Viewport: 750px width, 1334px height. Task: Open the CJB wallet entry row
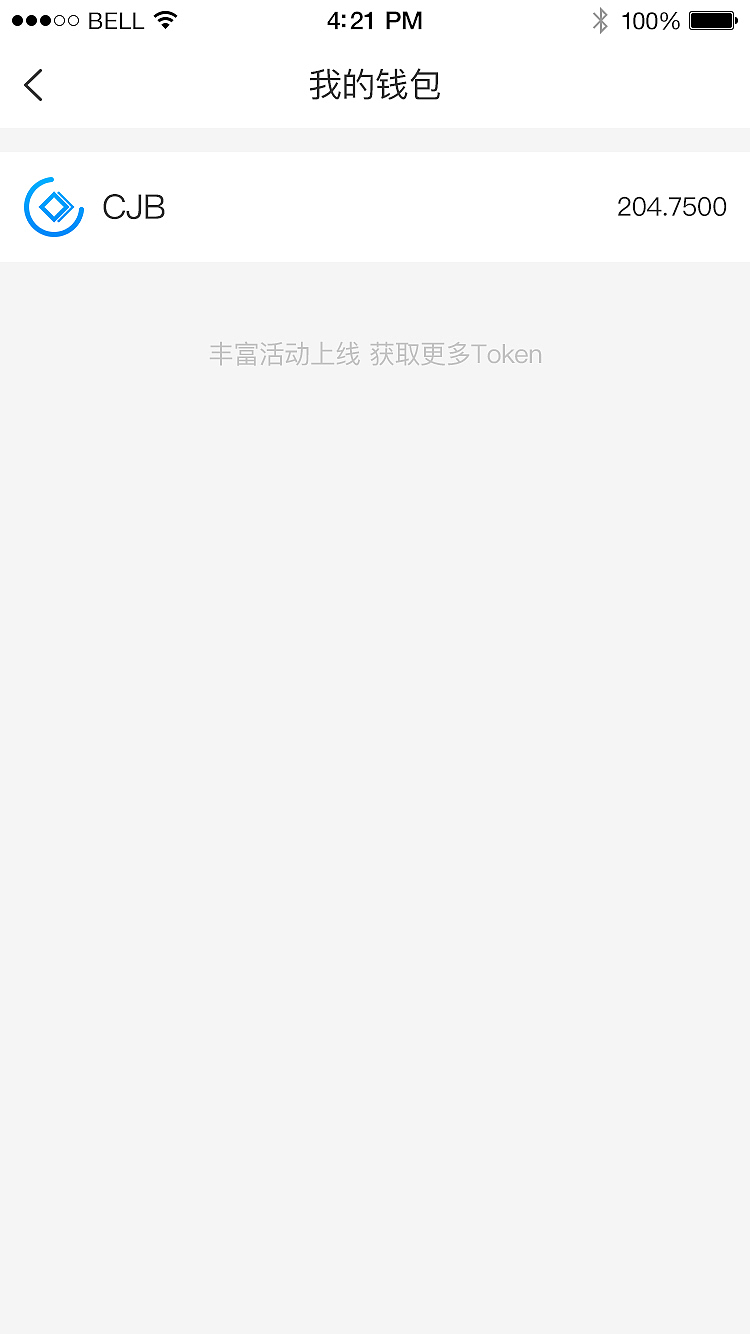[375, 207]
